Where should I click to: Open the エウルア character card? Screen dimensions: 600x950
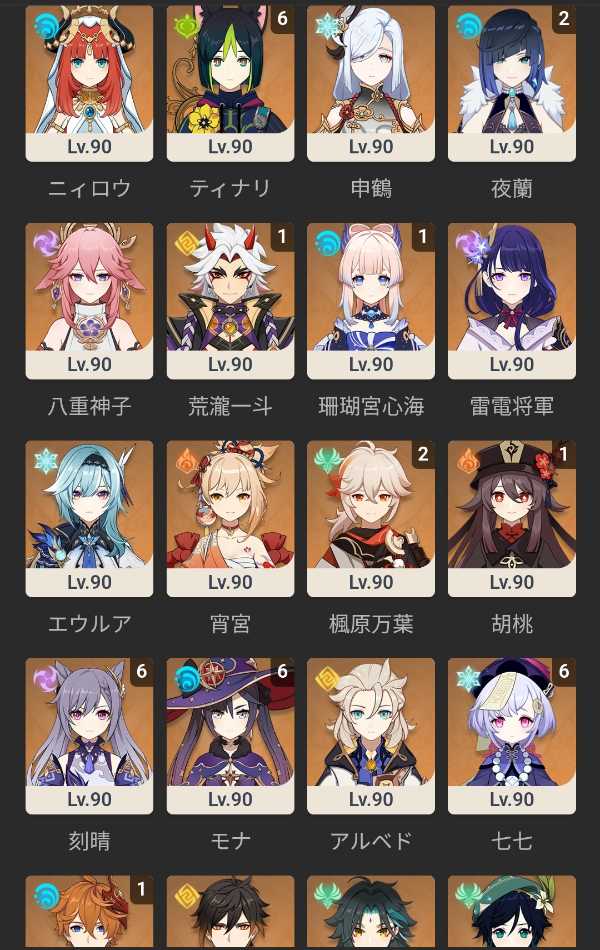pyautogui.click(x=89, y=518)
